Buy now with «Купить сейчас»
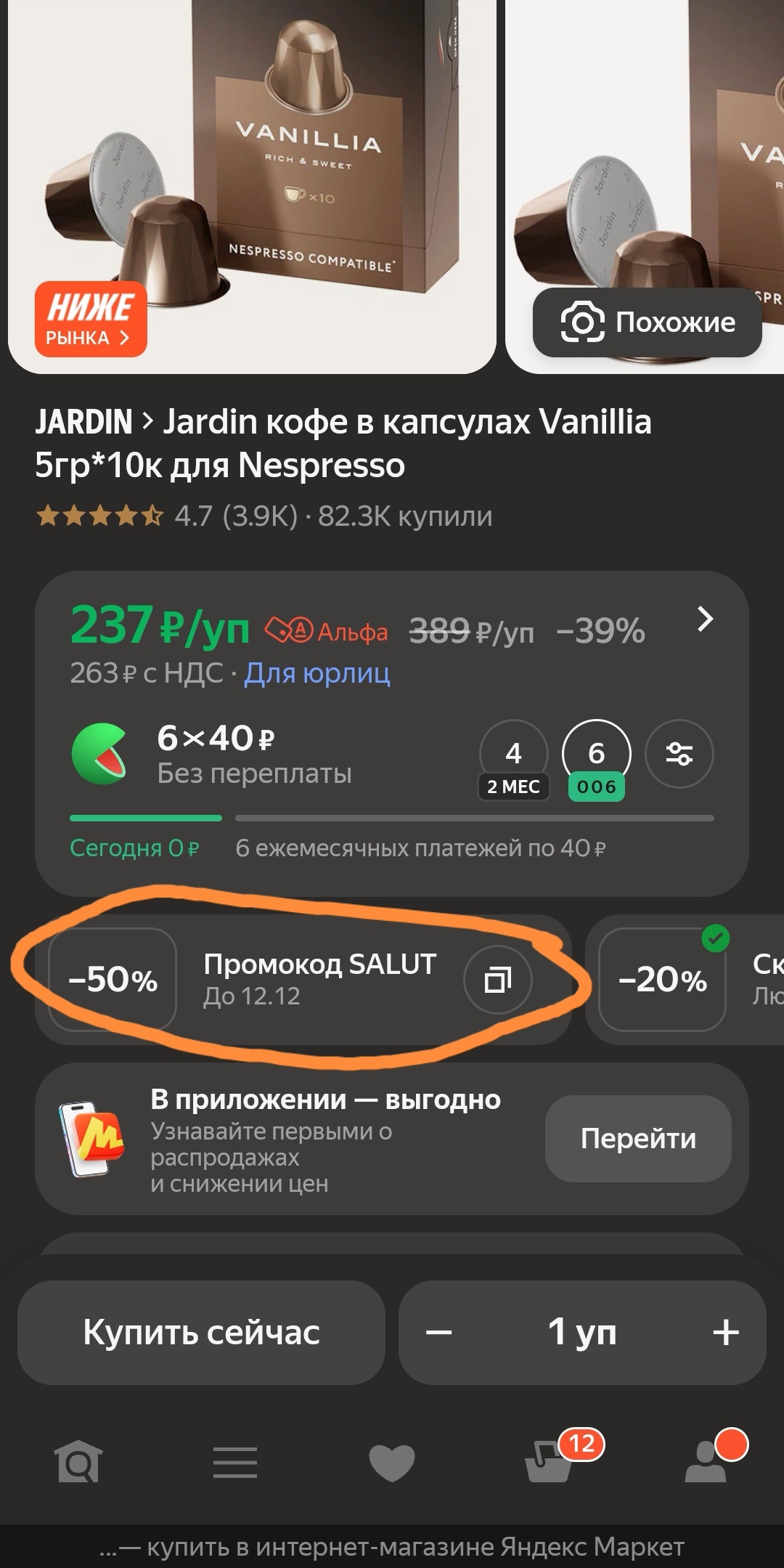 coord(201,1332)
